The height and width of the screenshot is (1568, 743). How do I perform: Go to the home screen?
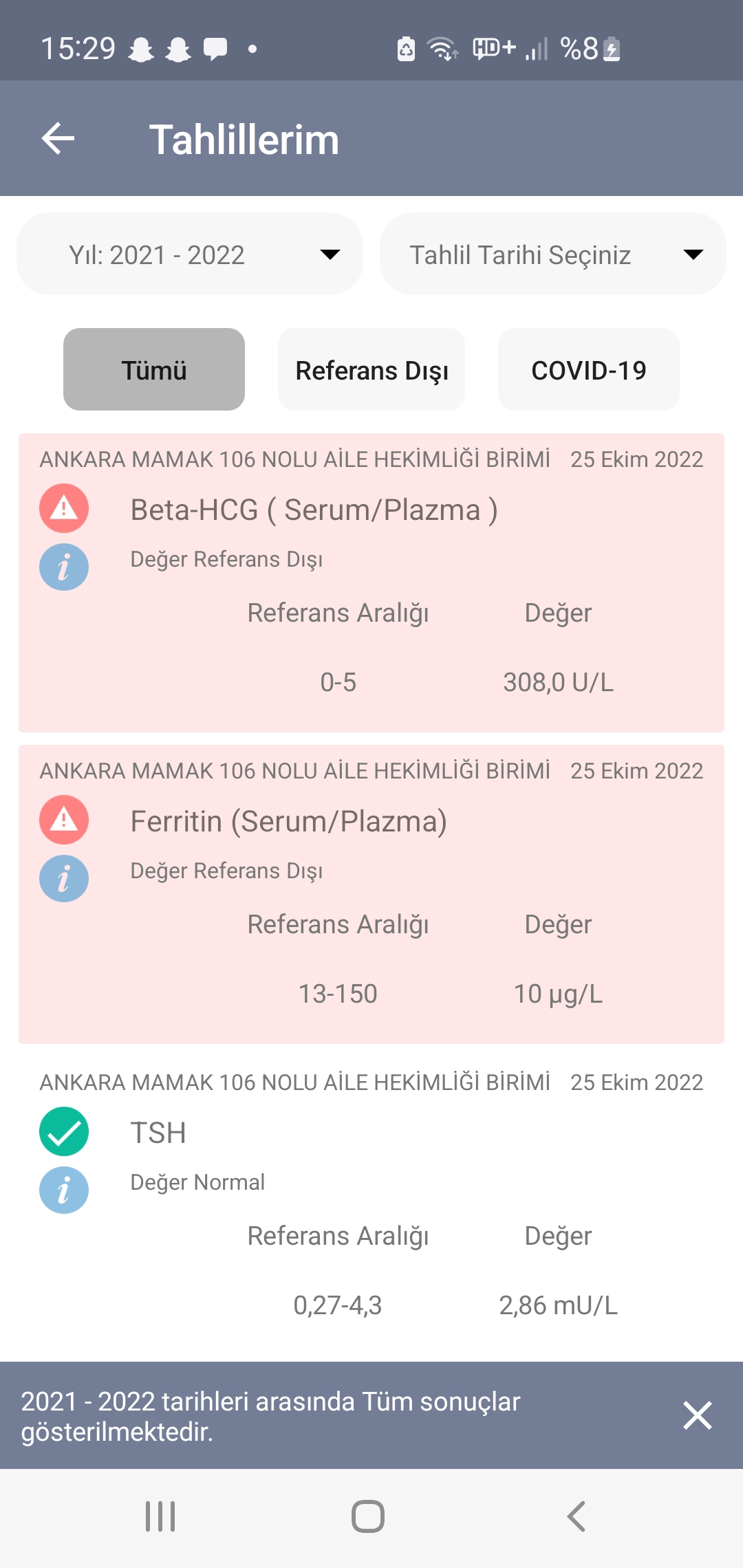coord(368,1516)
